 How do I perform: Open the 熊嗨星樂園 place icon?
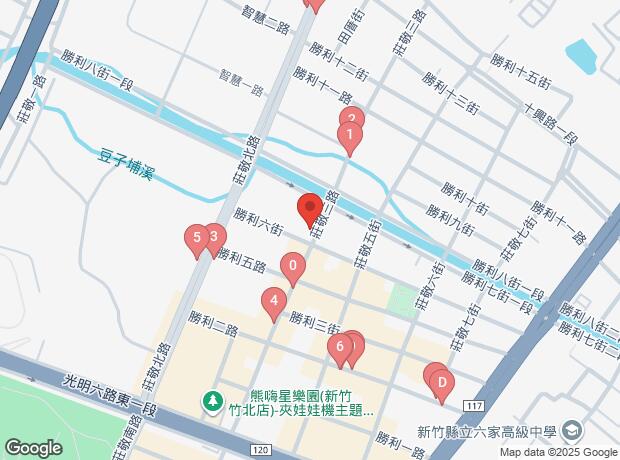coord(213,402)
